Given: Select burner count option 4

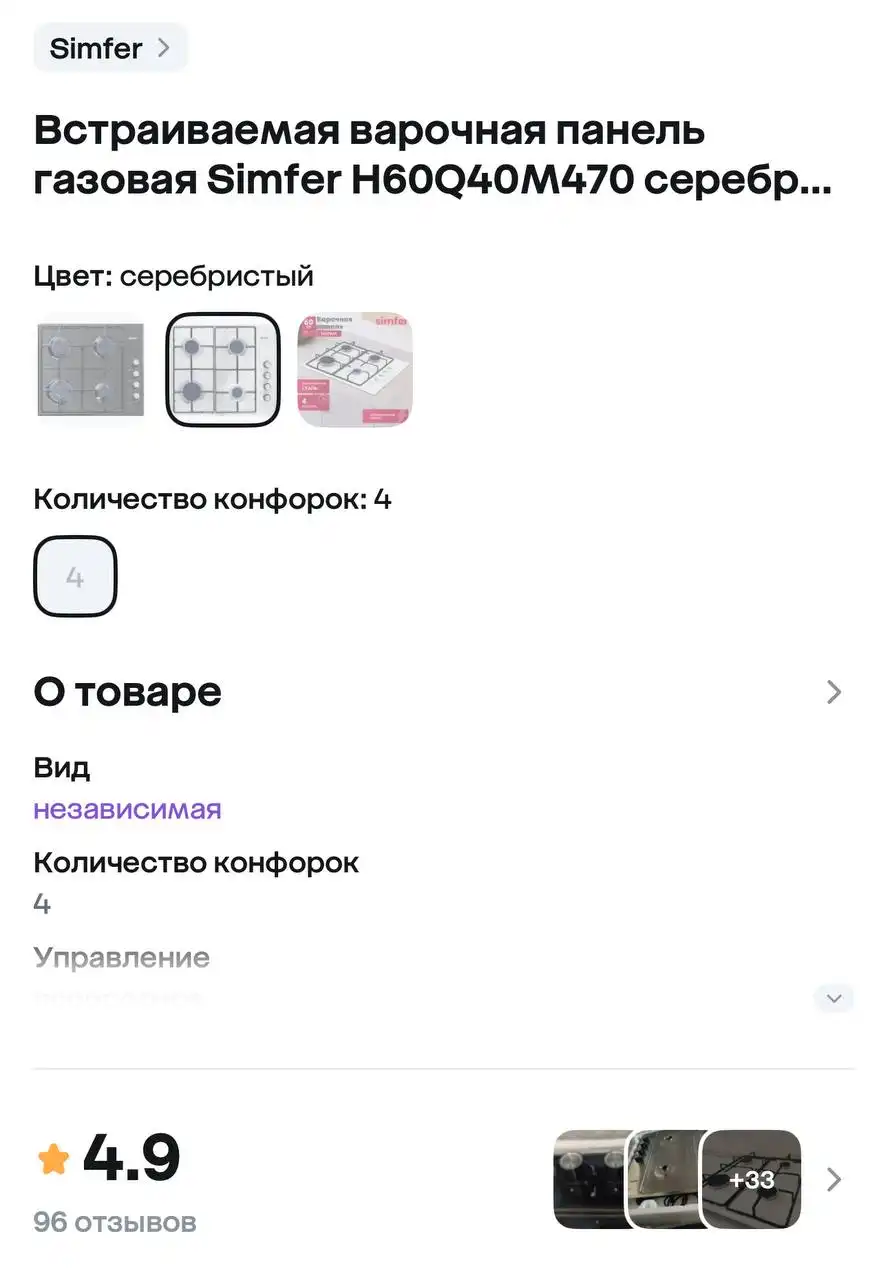Looking at the screenshot, I should [75, 576].
